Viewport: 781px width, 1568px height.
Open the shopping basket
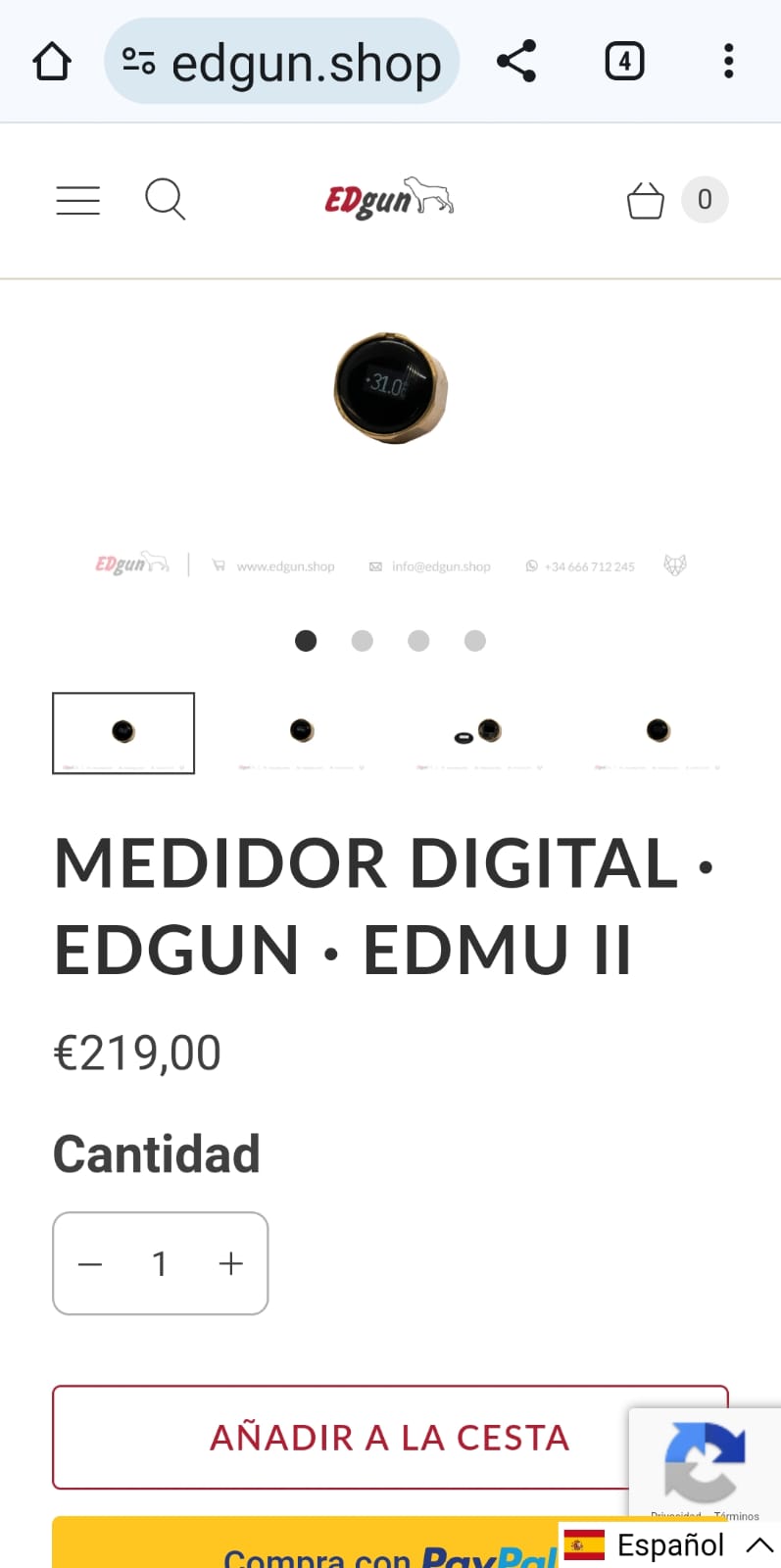tap(646, 200)
